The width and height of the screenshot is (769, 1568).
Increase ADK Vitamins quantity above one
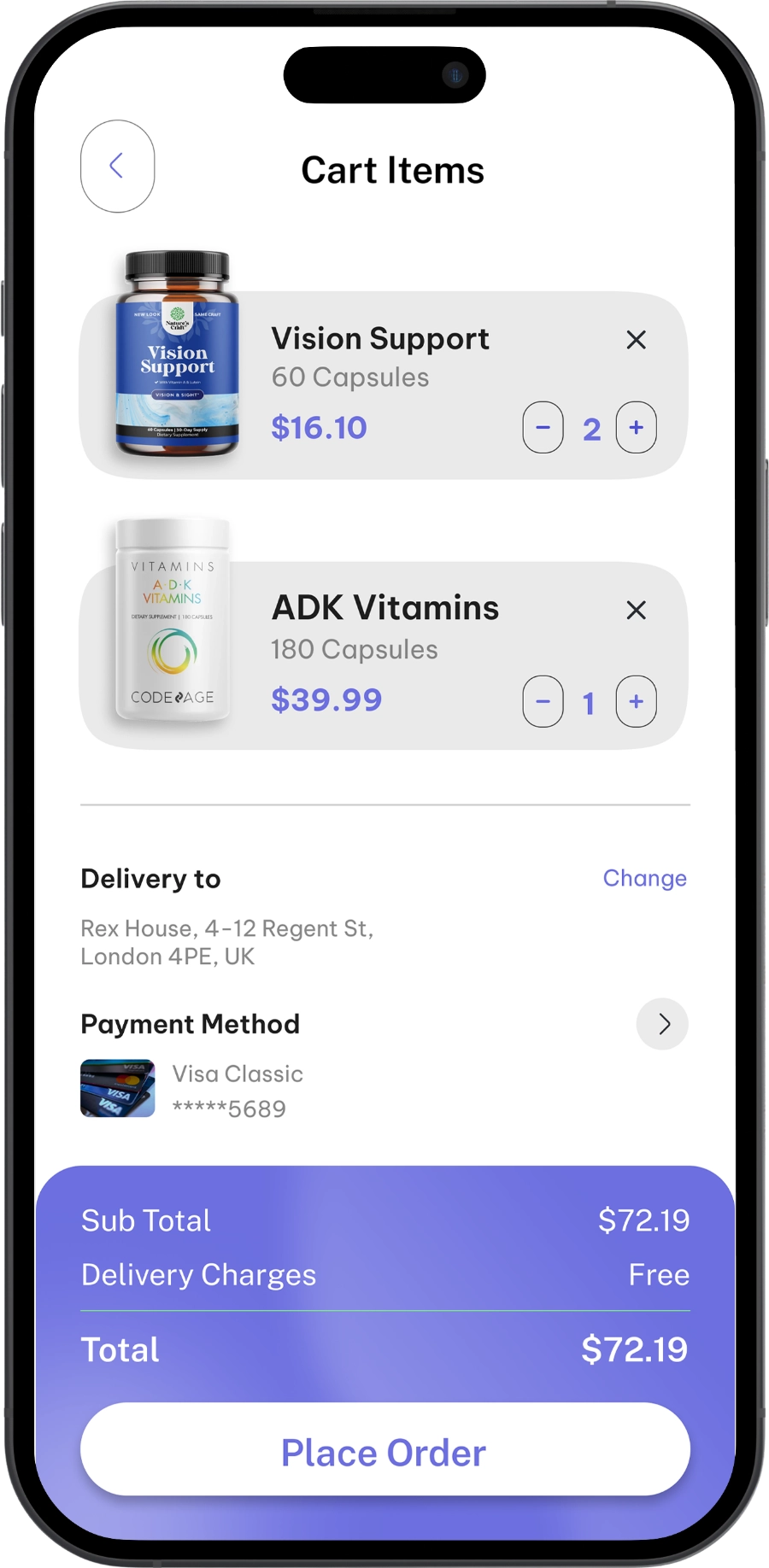click(636, 701)
